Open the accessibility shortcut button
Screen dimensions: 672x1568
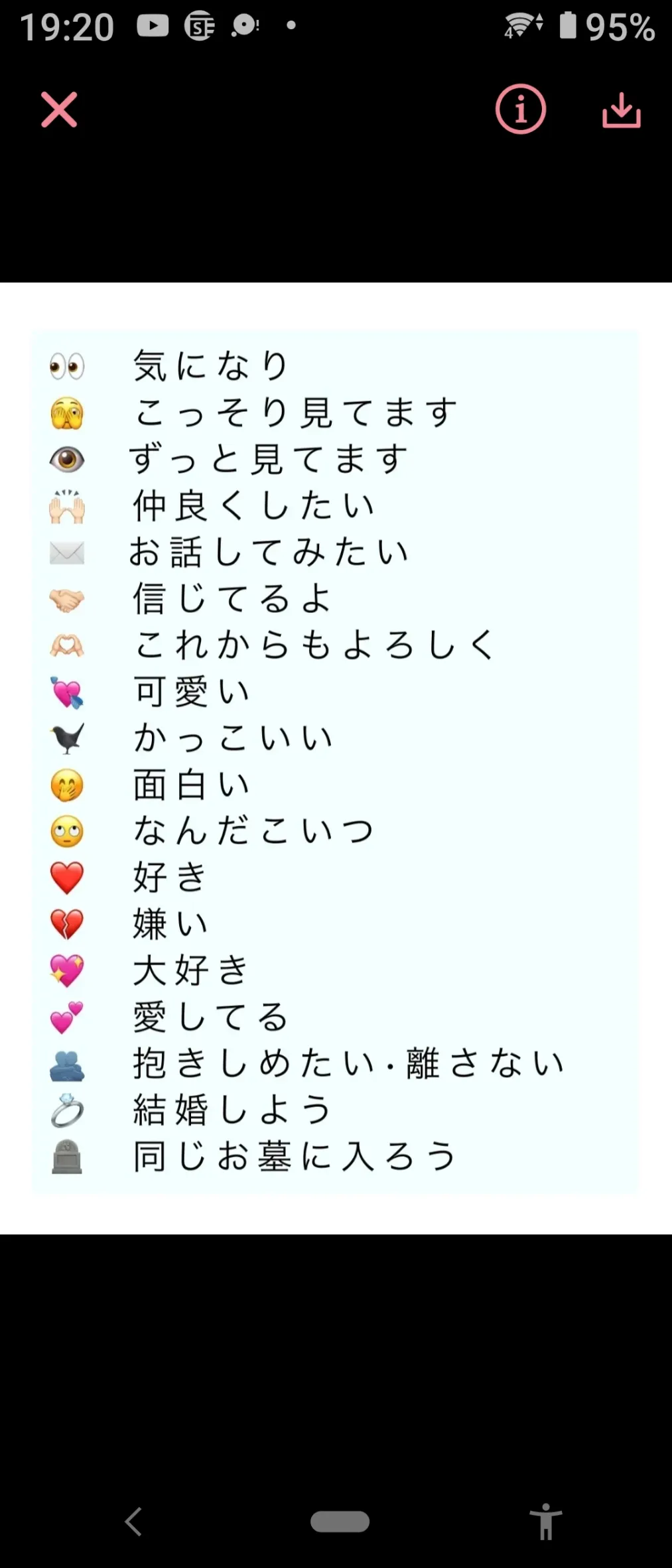pyautogui.click(x=546, y=1522)
